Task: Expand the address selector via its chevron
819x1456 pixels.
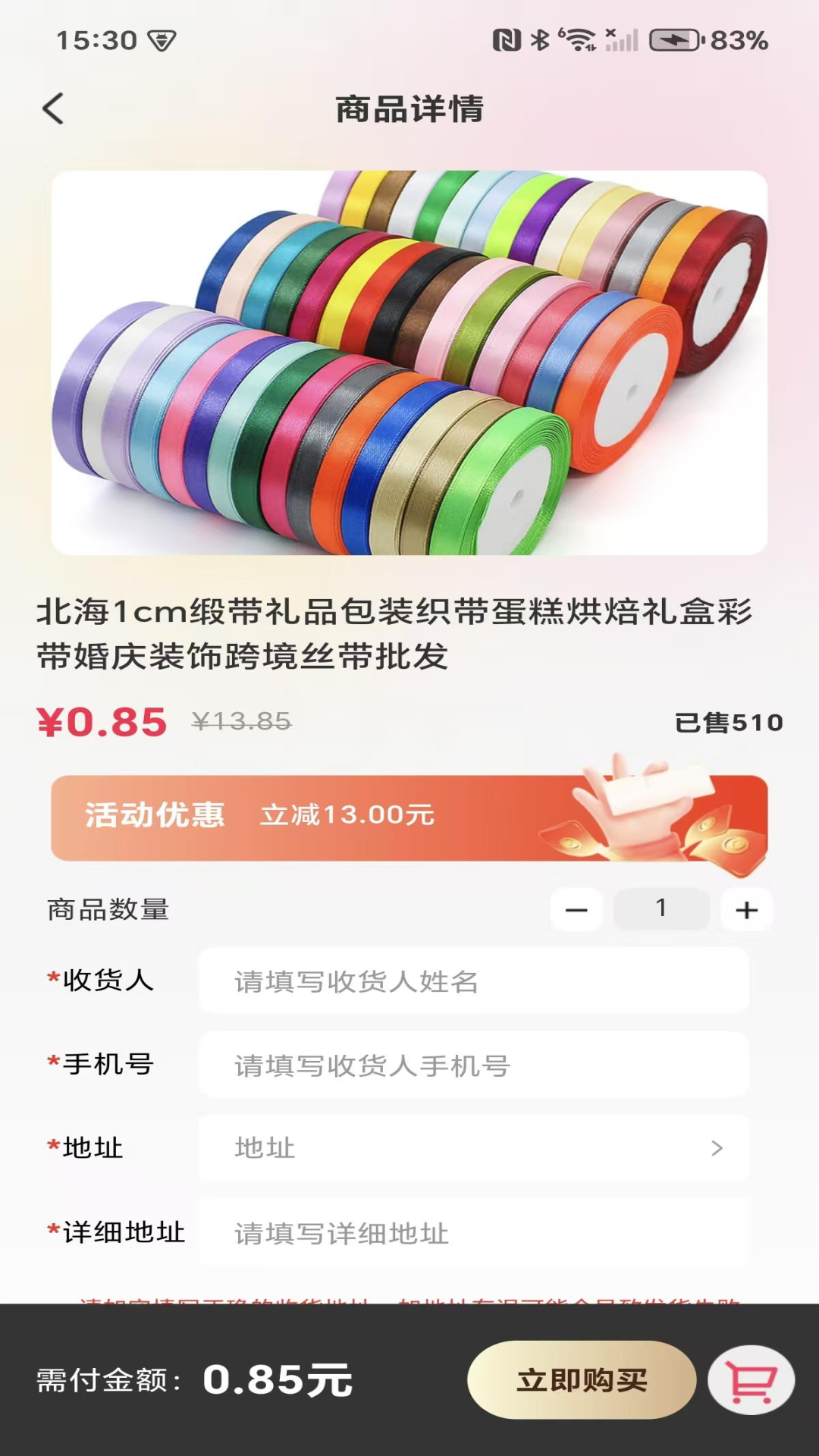Action: click(717, 1149)
